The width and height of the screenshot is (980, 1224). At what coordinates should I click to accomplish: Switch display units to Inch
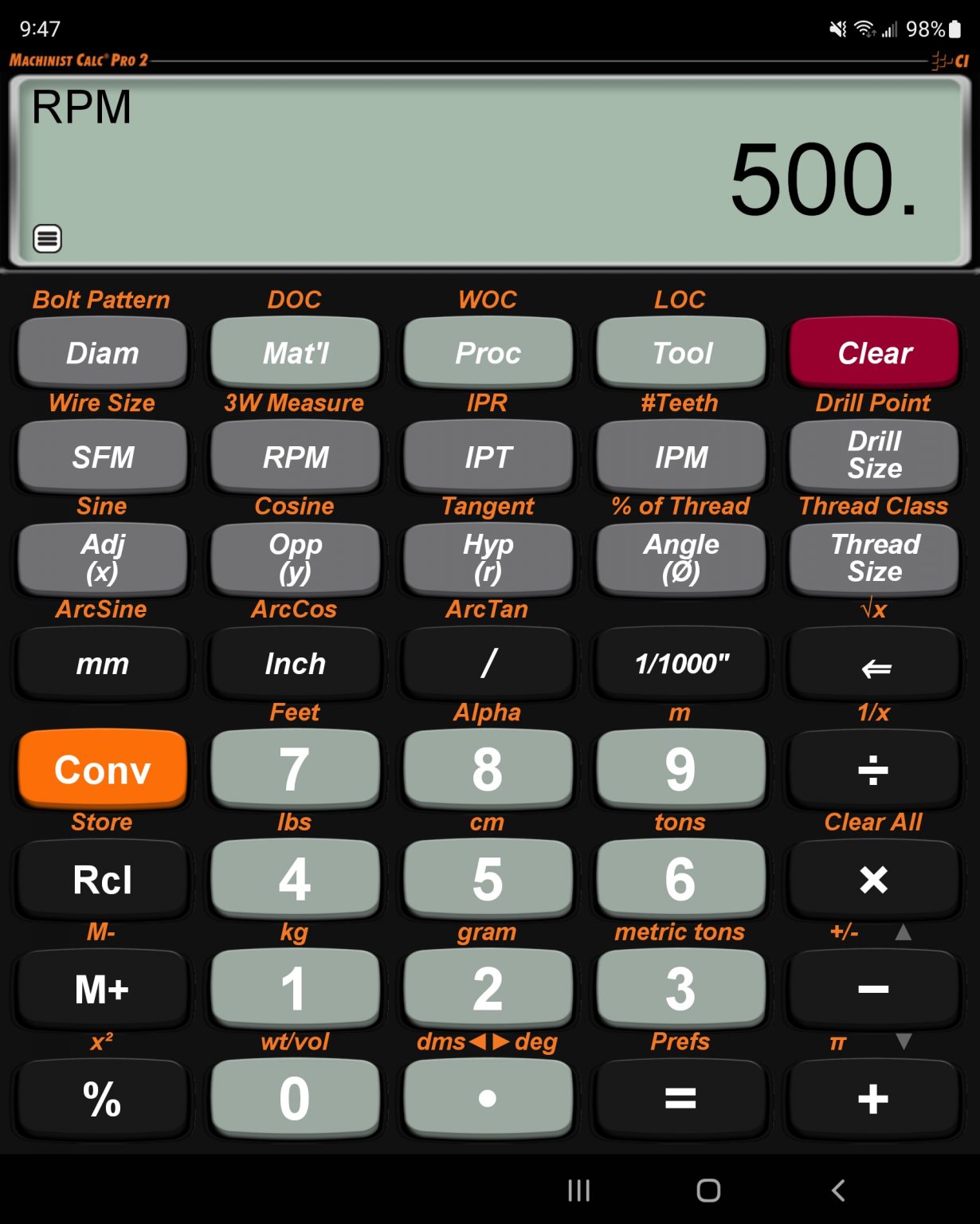point(295,664)
